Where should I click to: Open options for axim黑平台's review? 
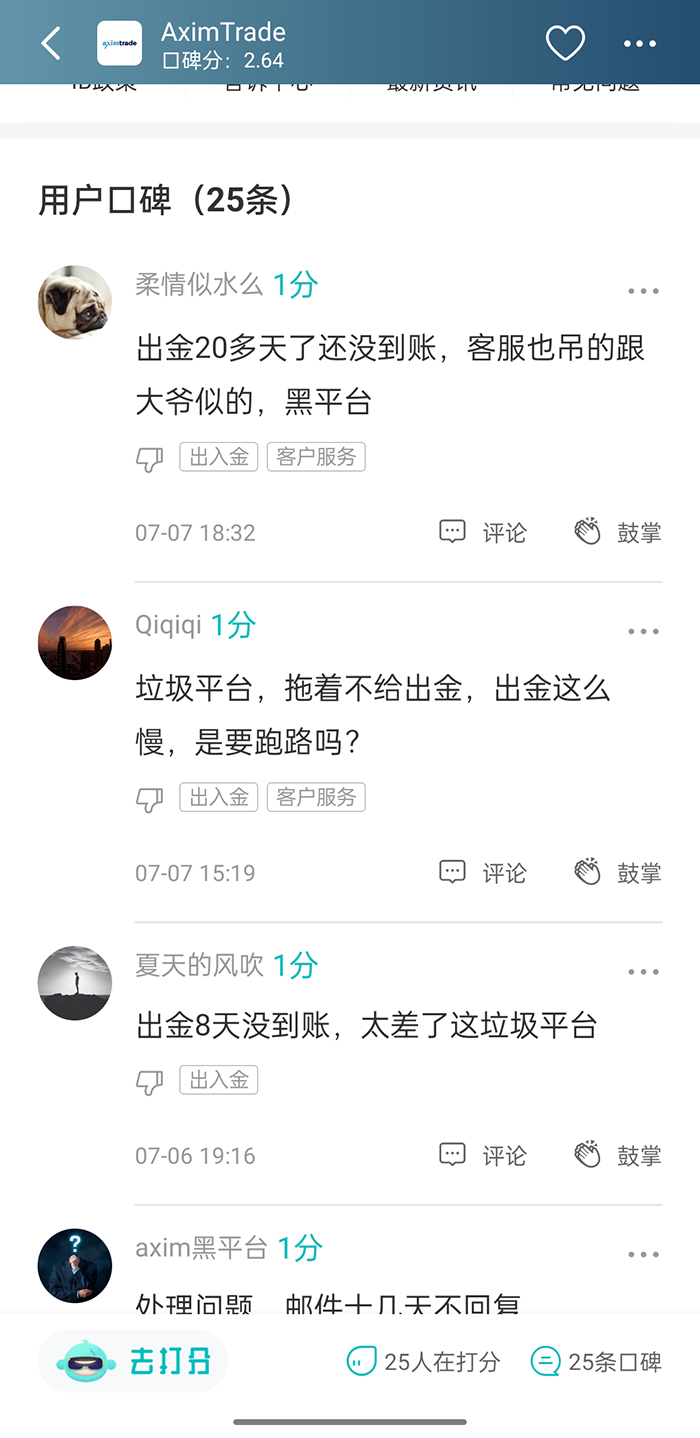click(x=643, y=1254)
